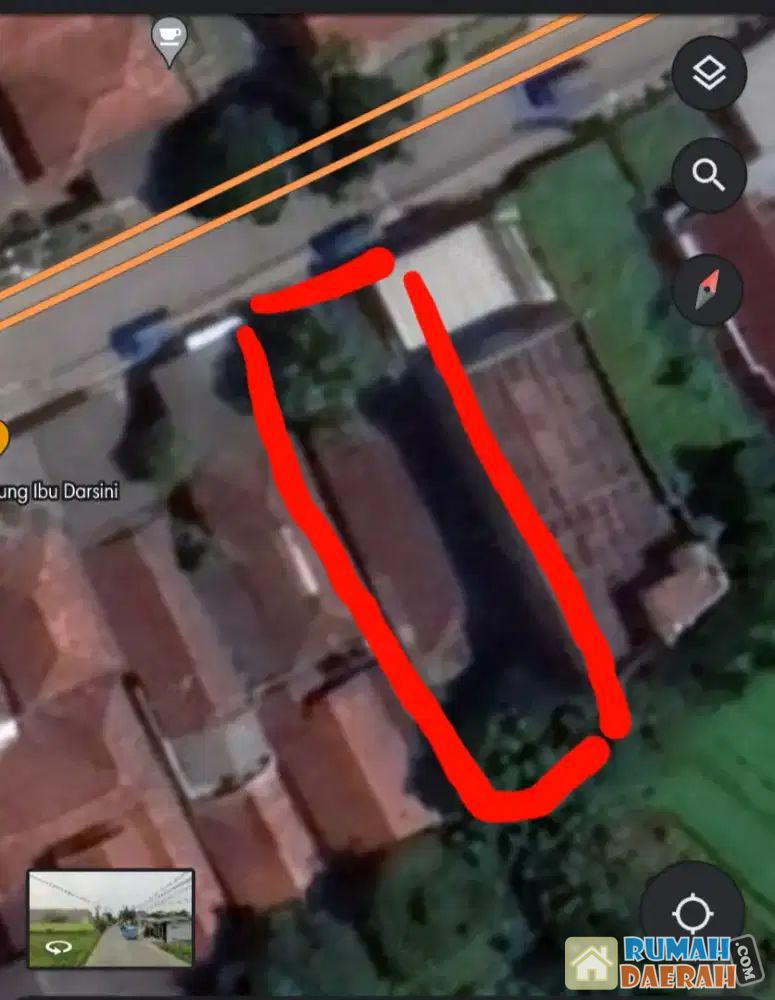Center map on my current location
The image size is (775, 1000).
pos(692,913)
